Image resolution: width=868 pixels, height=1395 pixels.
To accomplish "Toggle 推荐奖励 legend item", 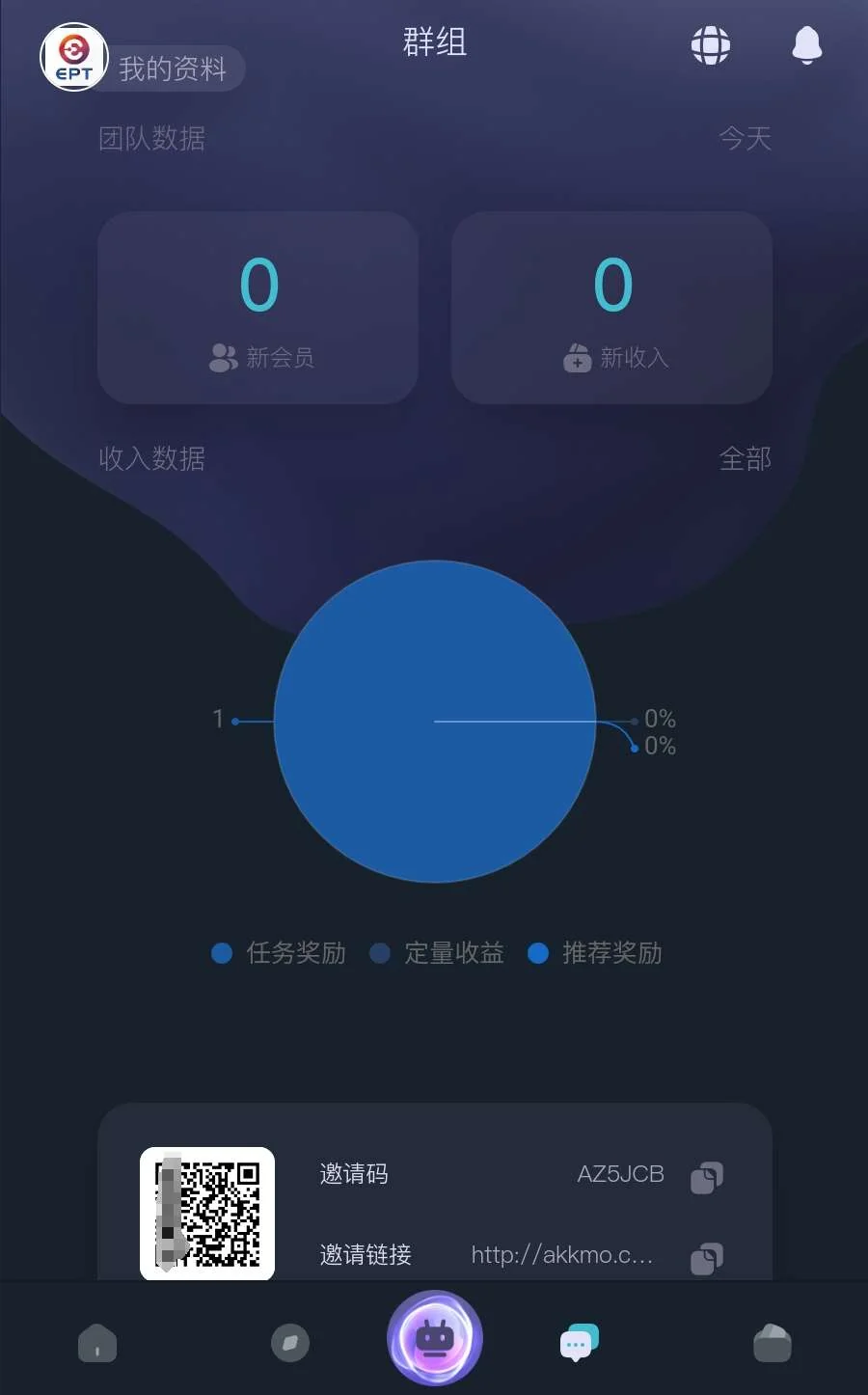I will (596, 953).
